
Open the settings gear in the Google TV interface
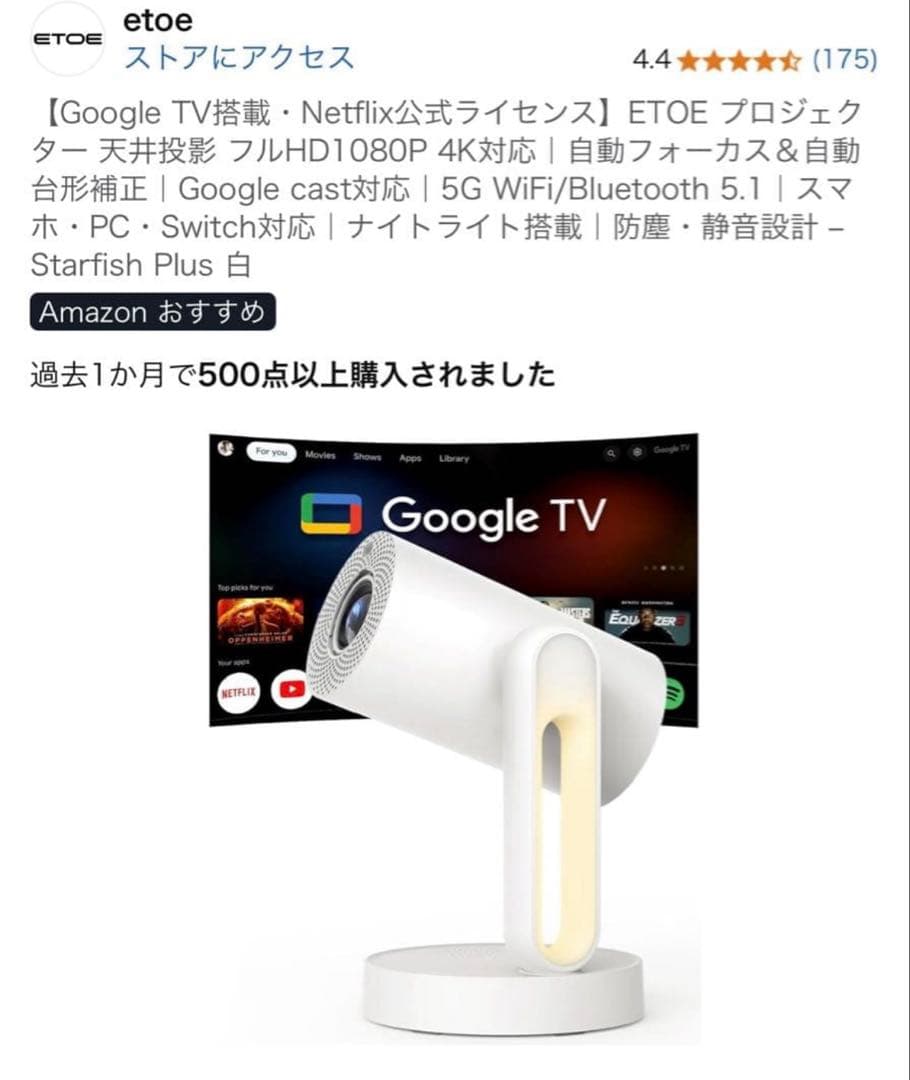(x=638, y=449)
